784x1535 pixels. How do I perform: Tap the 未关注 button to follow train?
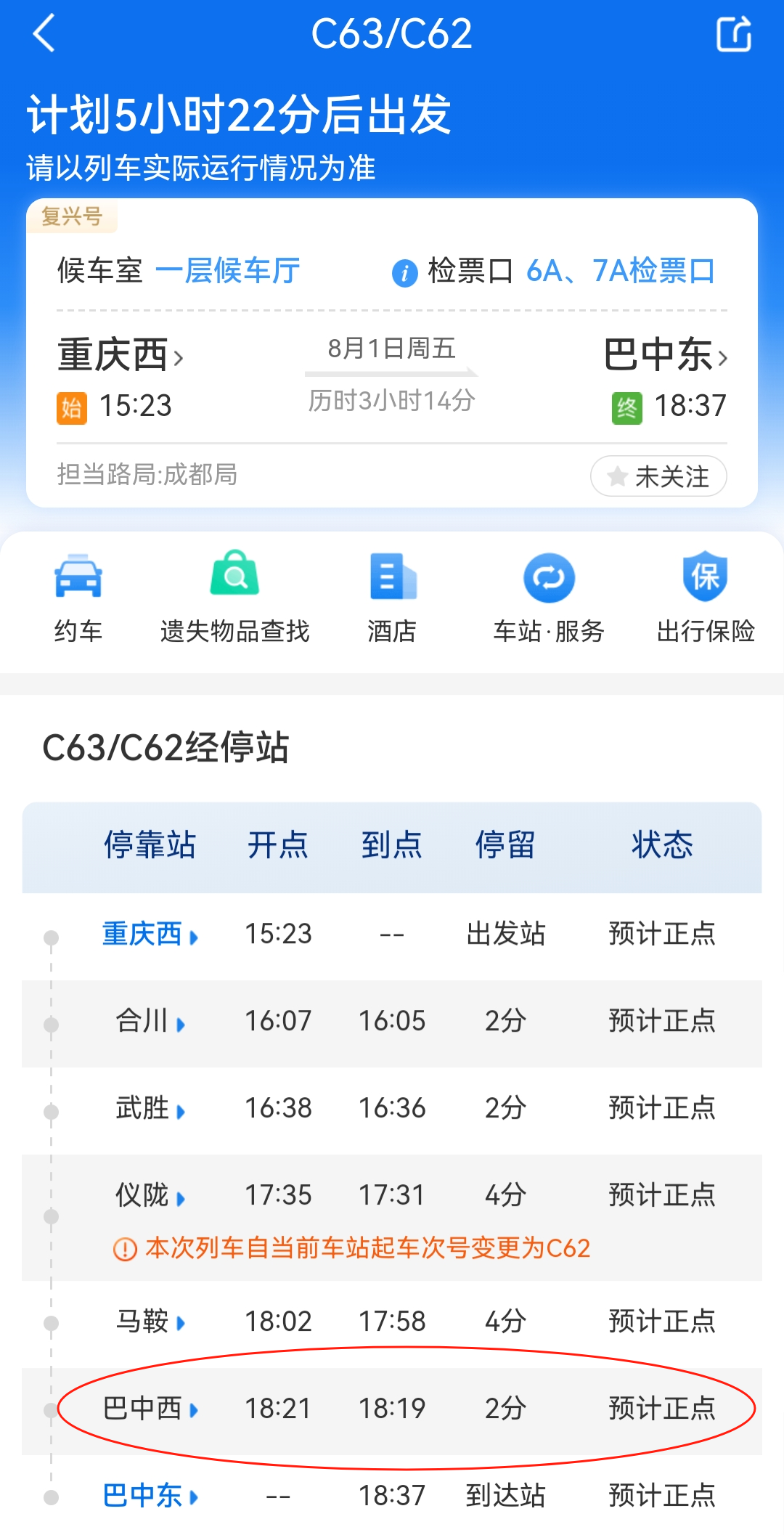click(x=658, y=476)
